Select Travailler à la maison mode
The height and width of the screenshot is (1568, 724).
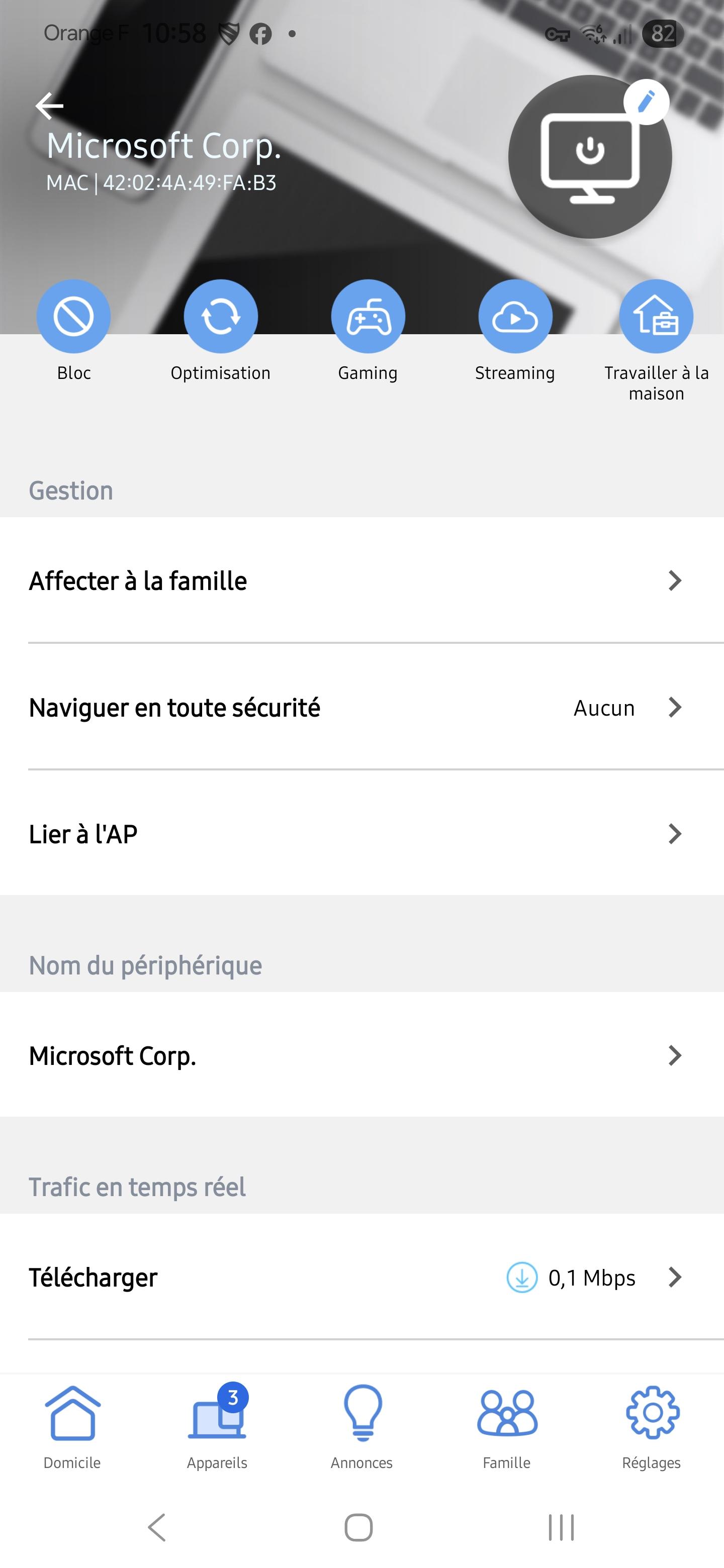pos(656,316)
